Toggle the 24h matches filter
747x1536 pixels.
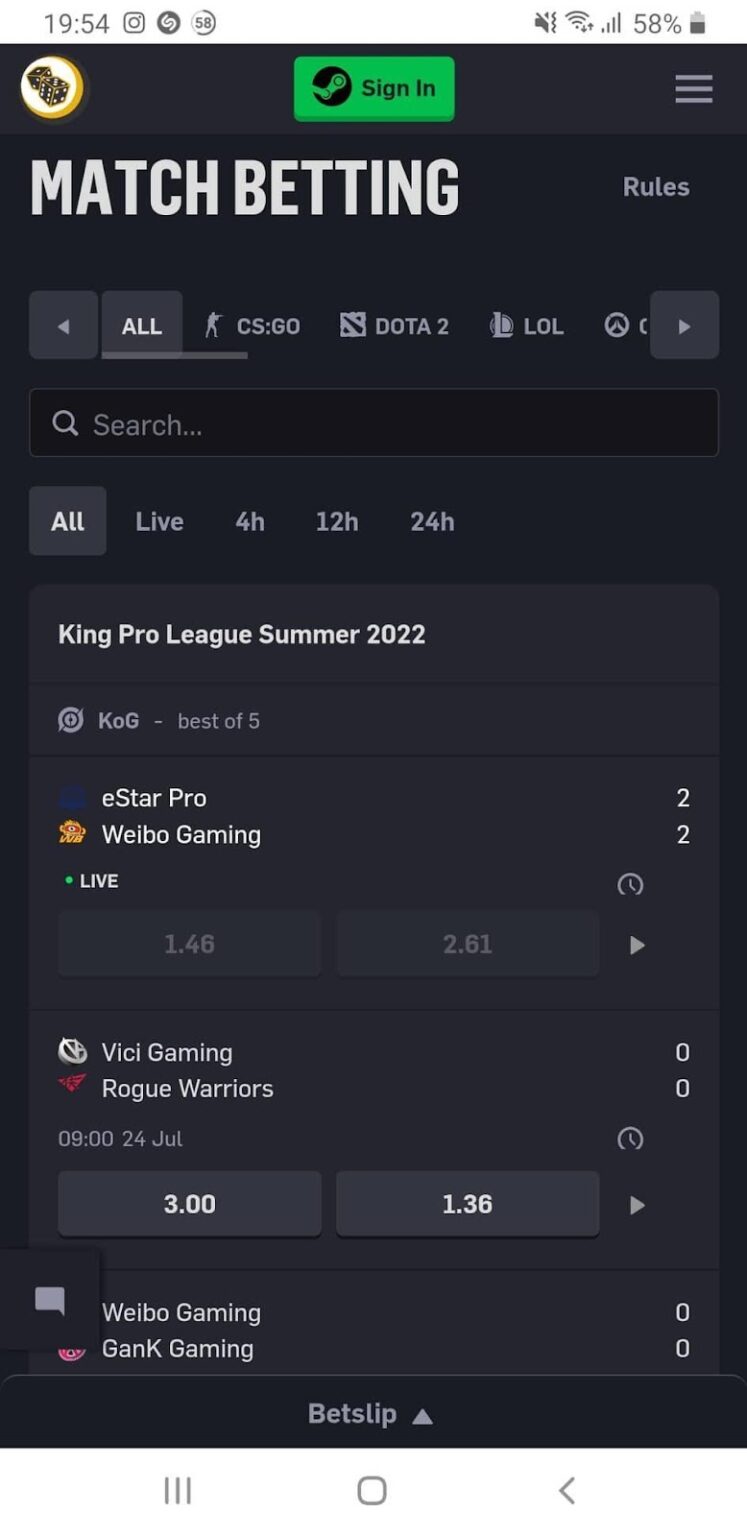click(431, 521)
